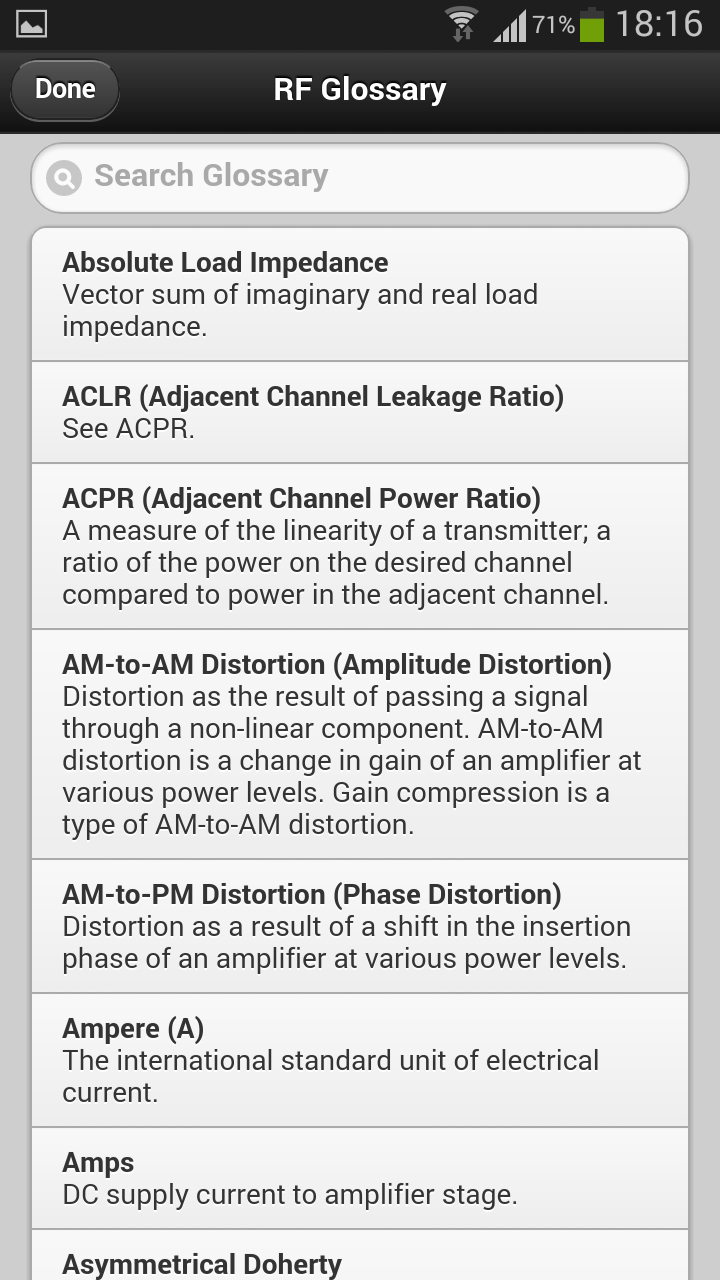Tap the Done button
The height and width of the screenshot is (1280, 720).
pos(65,90)
